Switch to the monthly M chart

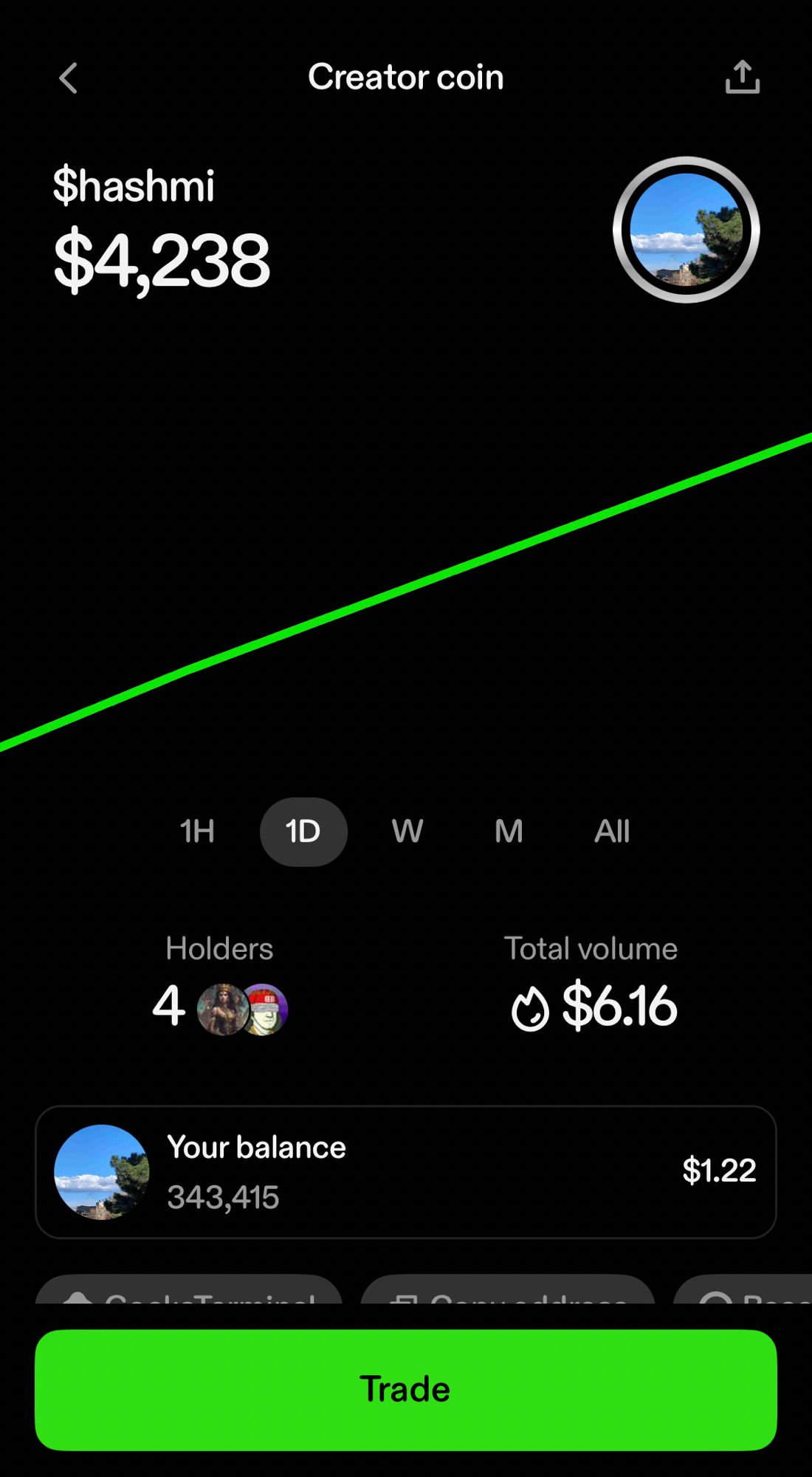point(509,832)
